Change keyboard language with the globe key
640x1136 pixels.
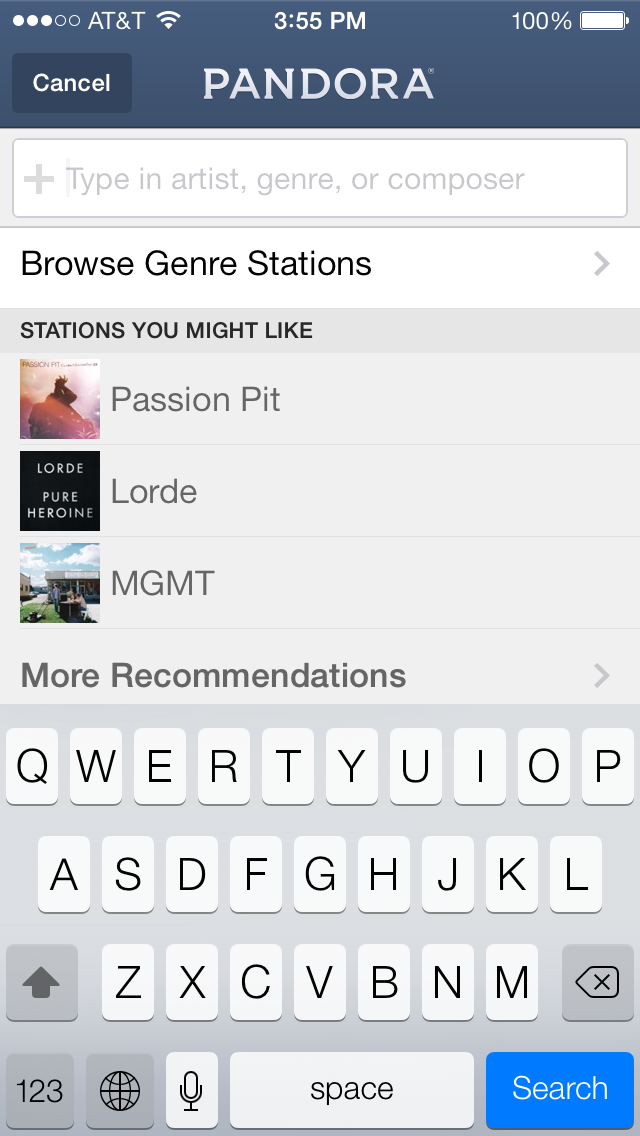[120, 1089]
